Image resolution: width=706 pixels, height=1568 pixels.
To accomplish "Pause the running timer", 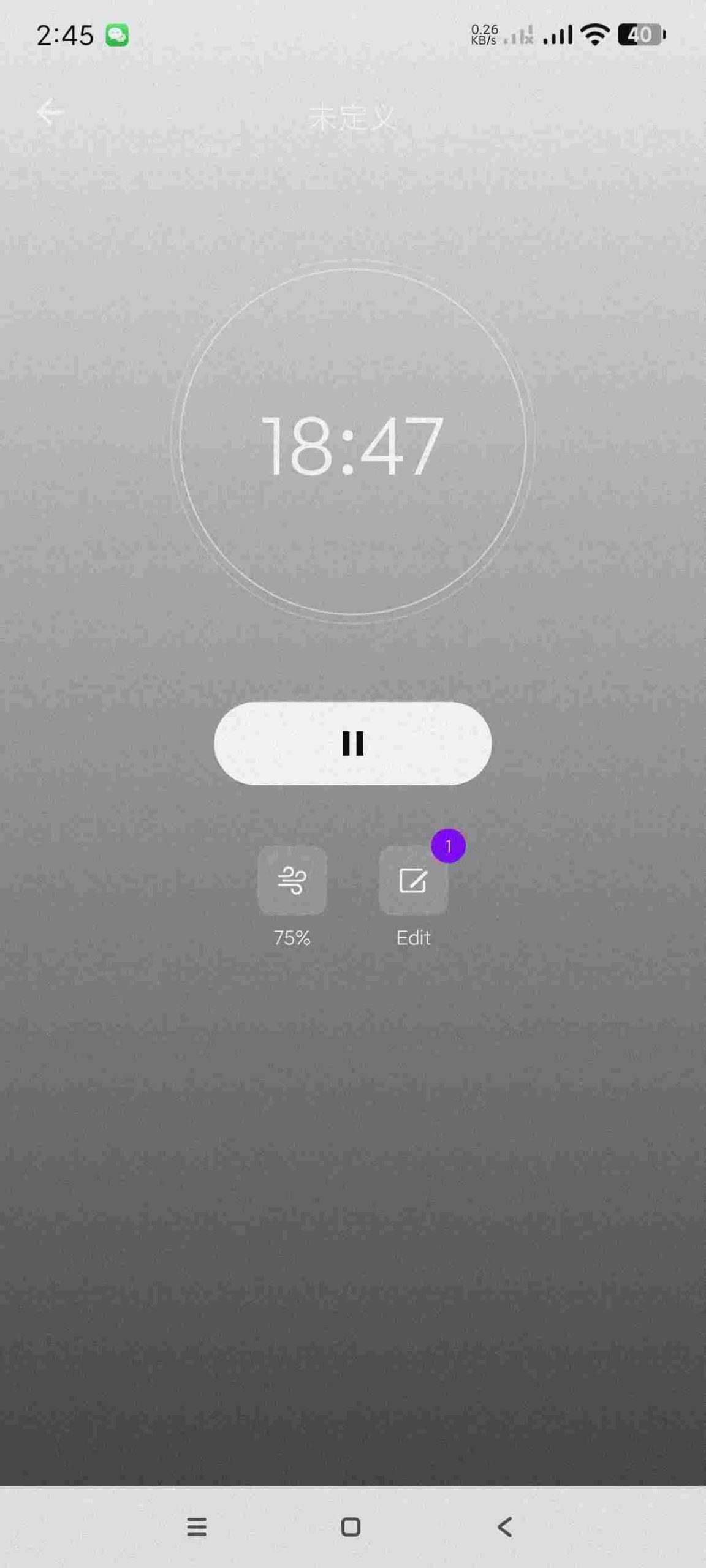I will (x=352, y=743).
